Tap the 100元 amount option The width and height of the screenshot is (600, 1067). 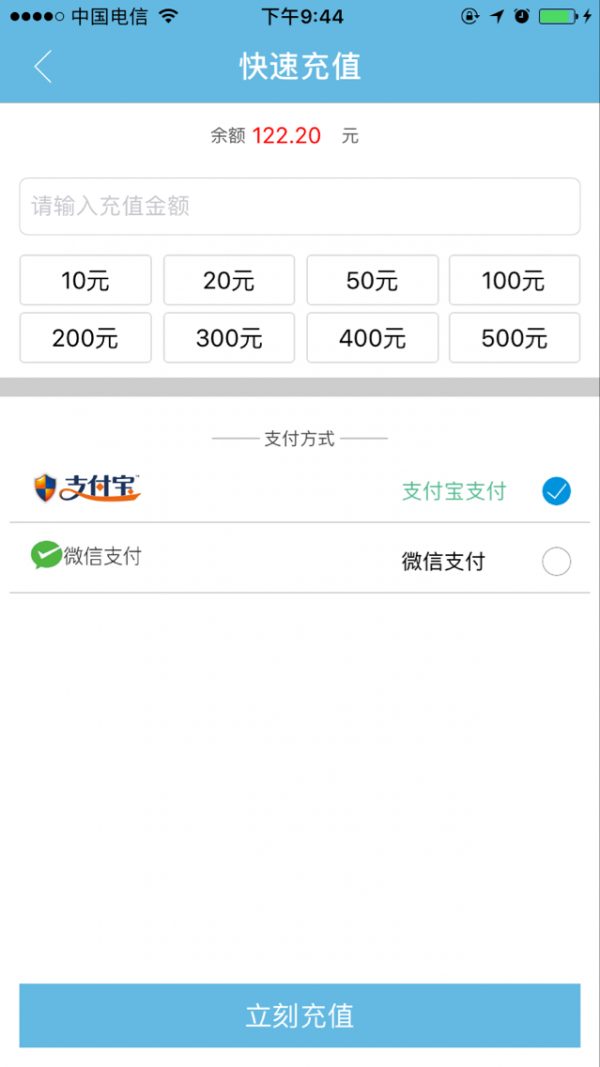pyautogui.click(x=514, y=281)
